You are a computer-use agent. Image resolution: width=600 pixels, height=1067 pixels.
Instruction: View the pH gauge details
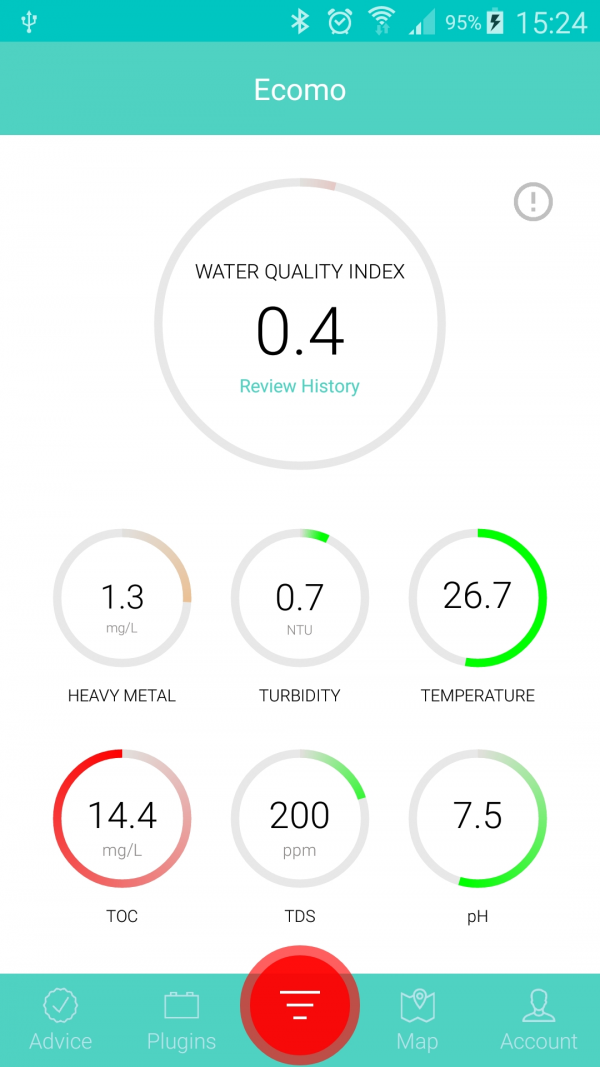point(478,818)
